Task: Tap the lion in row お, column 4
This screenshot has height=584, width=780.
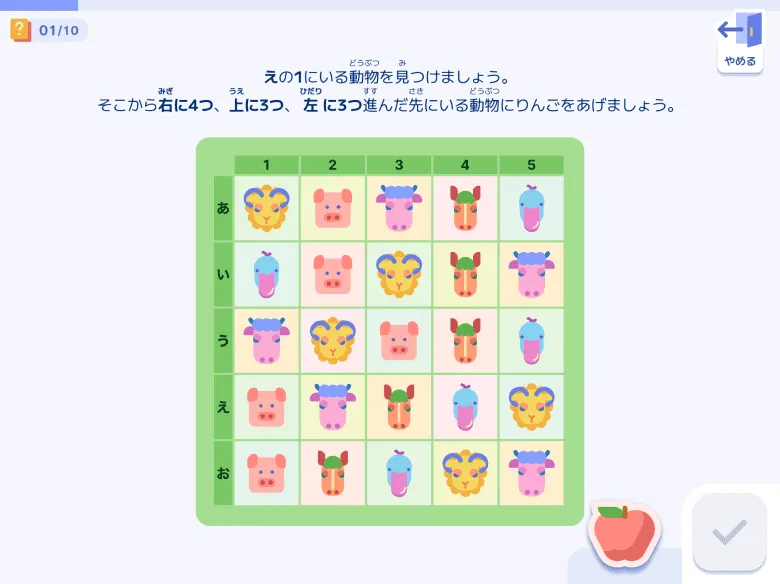Action: tap(465, 472)
